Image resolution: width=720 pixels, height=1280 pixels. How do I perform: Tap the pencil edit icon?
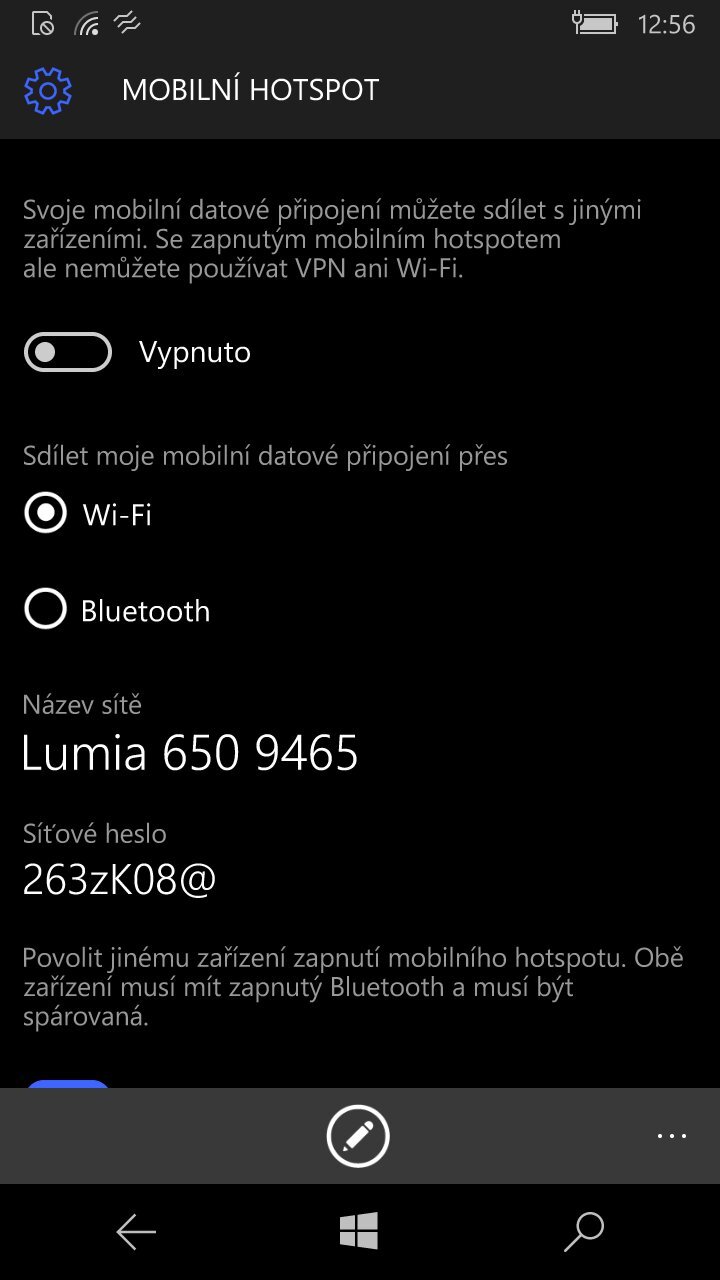359,1136
